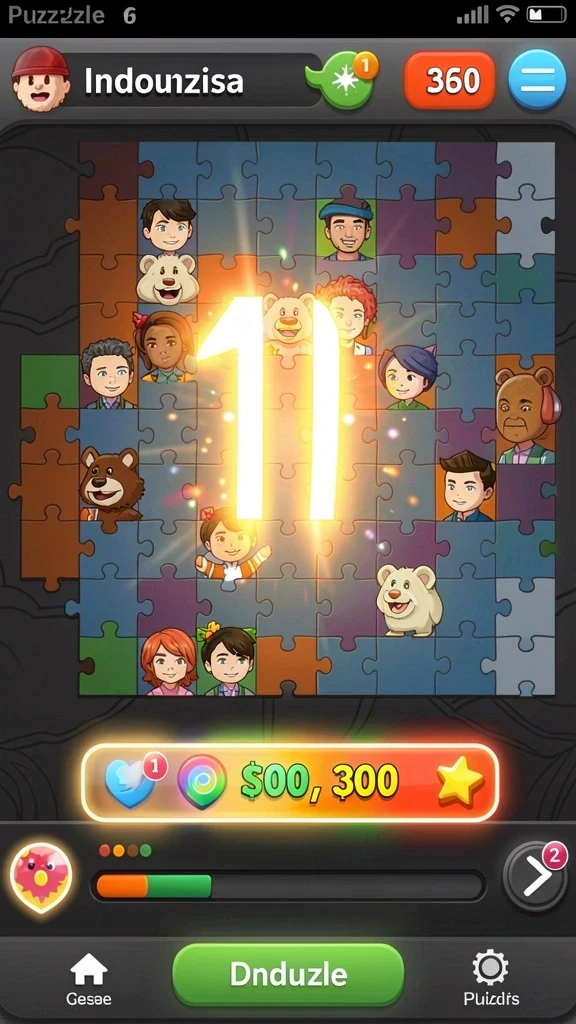The width and height of the screenshot is (576, 1024).
Task: Tap the orange 360 counter button
Action: (450, 80)
